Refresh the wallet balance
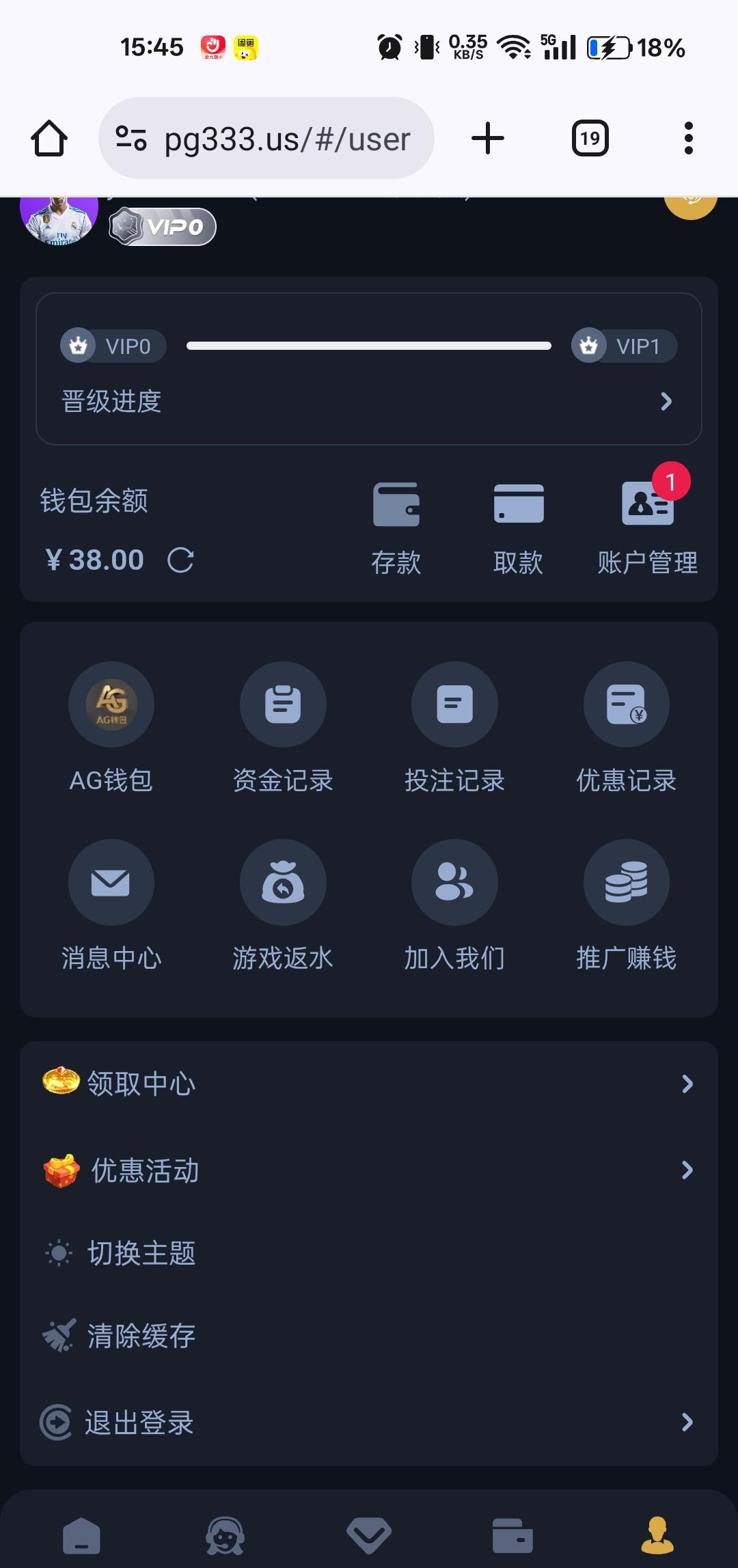The width and height of the screenshot is (738, 1568). point(180,560)
